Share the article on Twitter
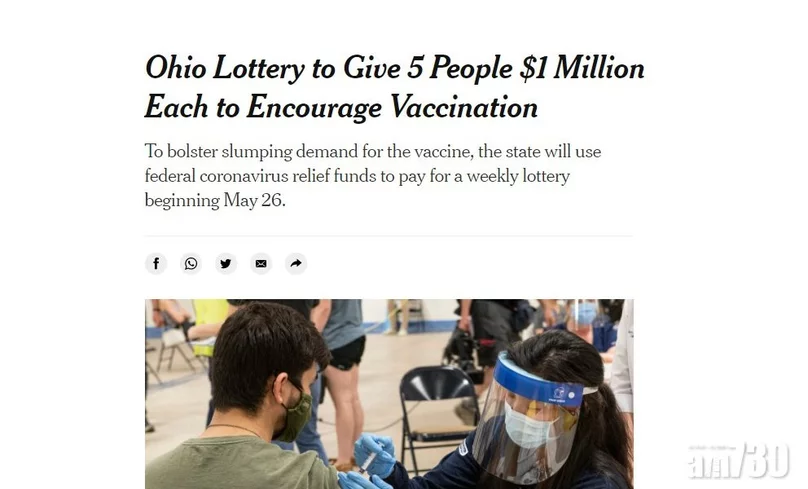The height and width of the screenshot is (489, 808). click(226, 264)
